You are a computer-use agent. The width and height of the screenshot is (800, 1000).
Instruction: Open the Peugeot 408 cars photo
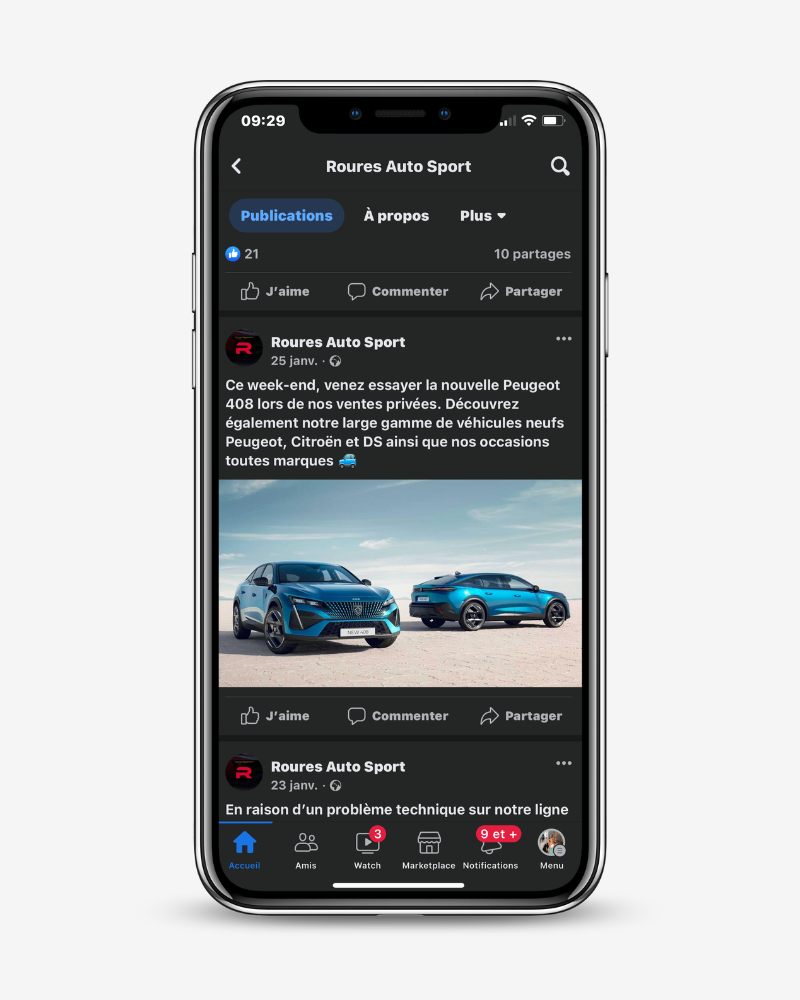pyautogui.click(x=400, y=583)
